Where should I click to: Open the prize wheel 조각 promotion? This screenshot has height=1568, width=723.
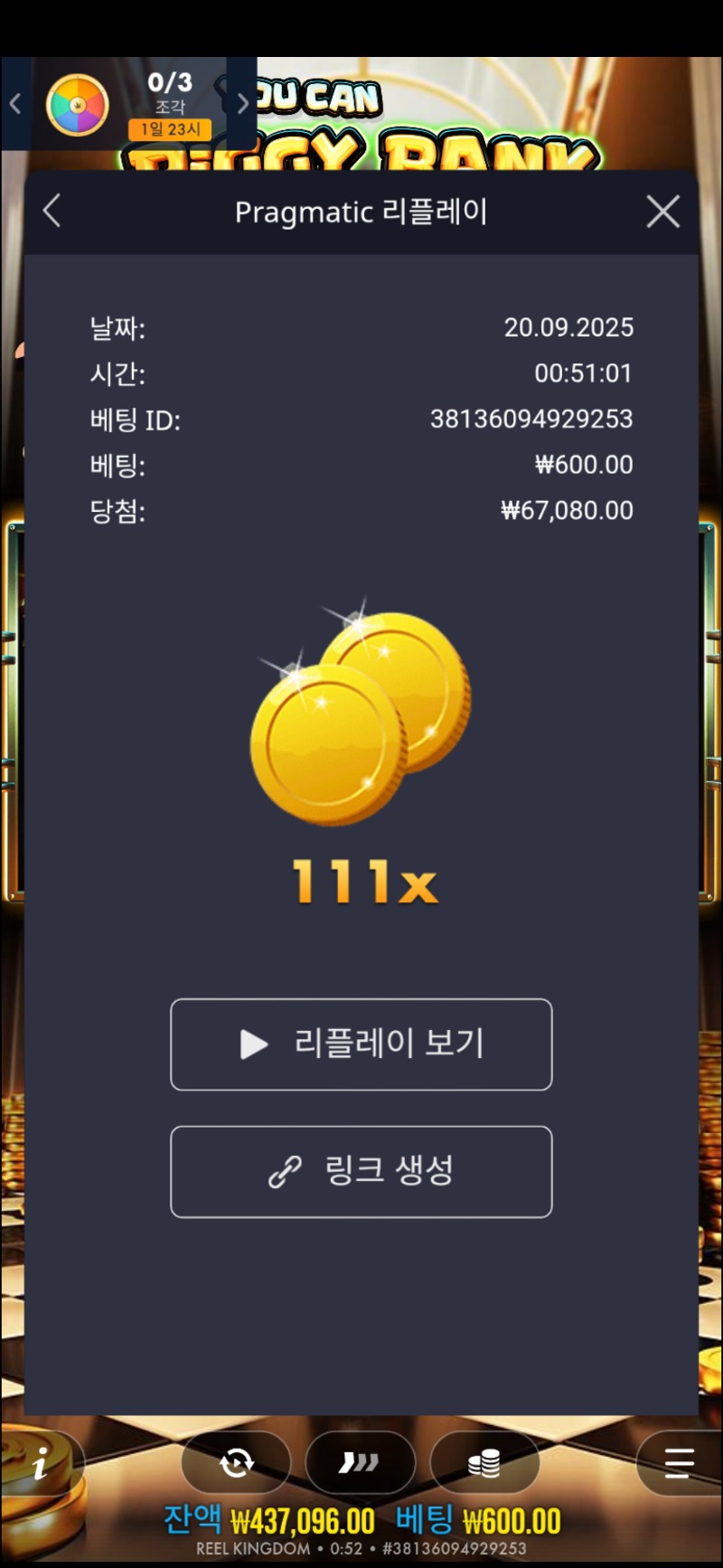[79, 105]
